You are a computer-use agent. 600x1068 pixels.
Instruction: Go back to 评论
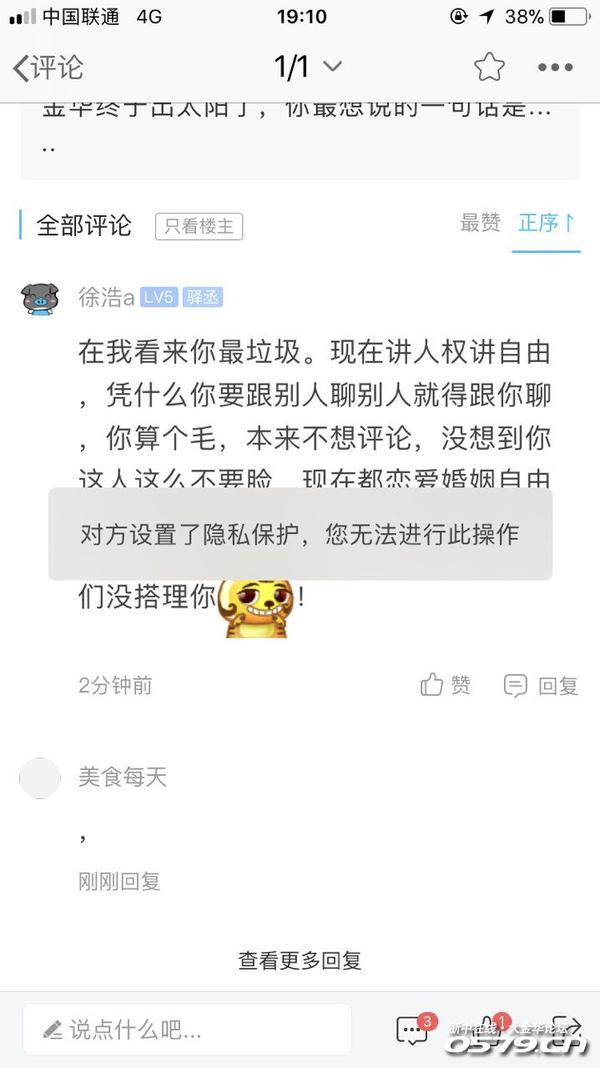pos(47,68)
